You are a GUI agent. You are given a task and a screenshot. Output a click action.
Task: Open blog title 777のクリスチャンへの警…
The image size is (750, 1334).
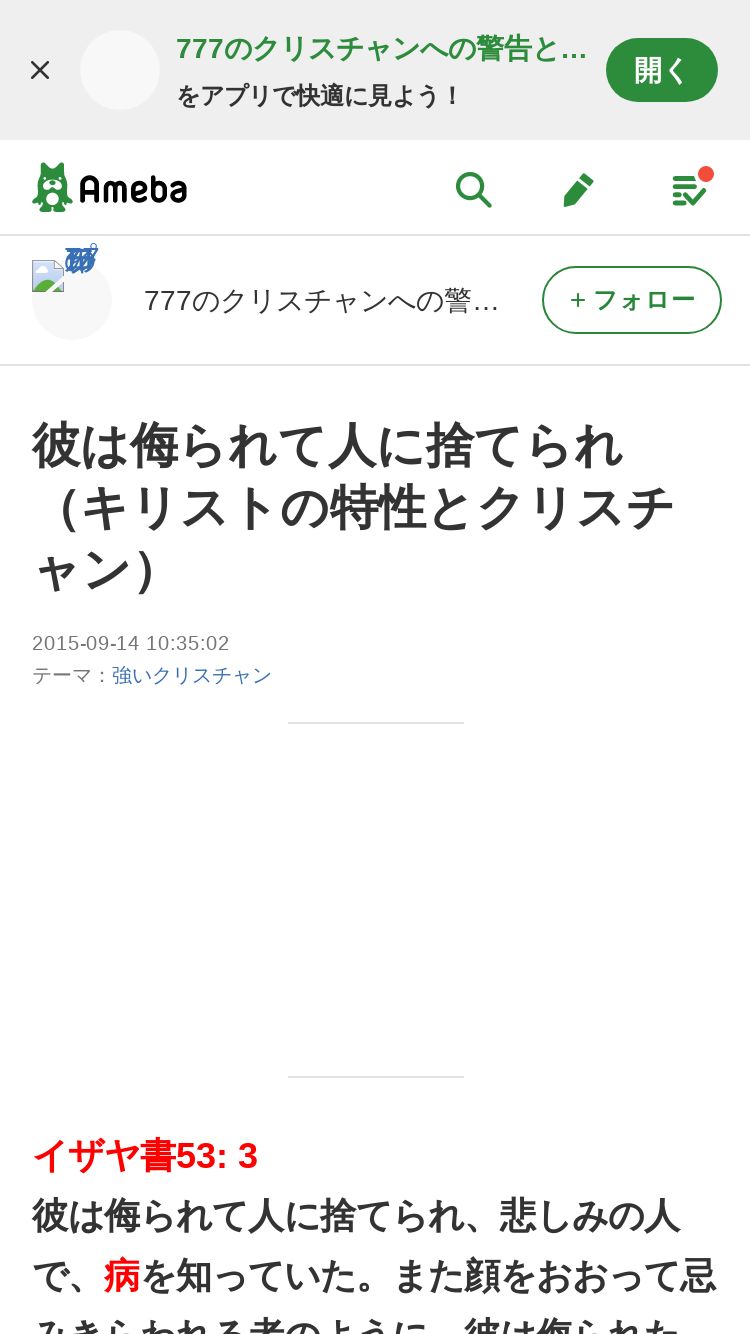pos(321,300)
